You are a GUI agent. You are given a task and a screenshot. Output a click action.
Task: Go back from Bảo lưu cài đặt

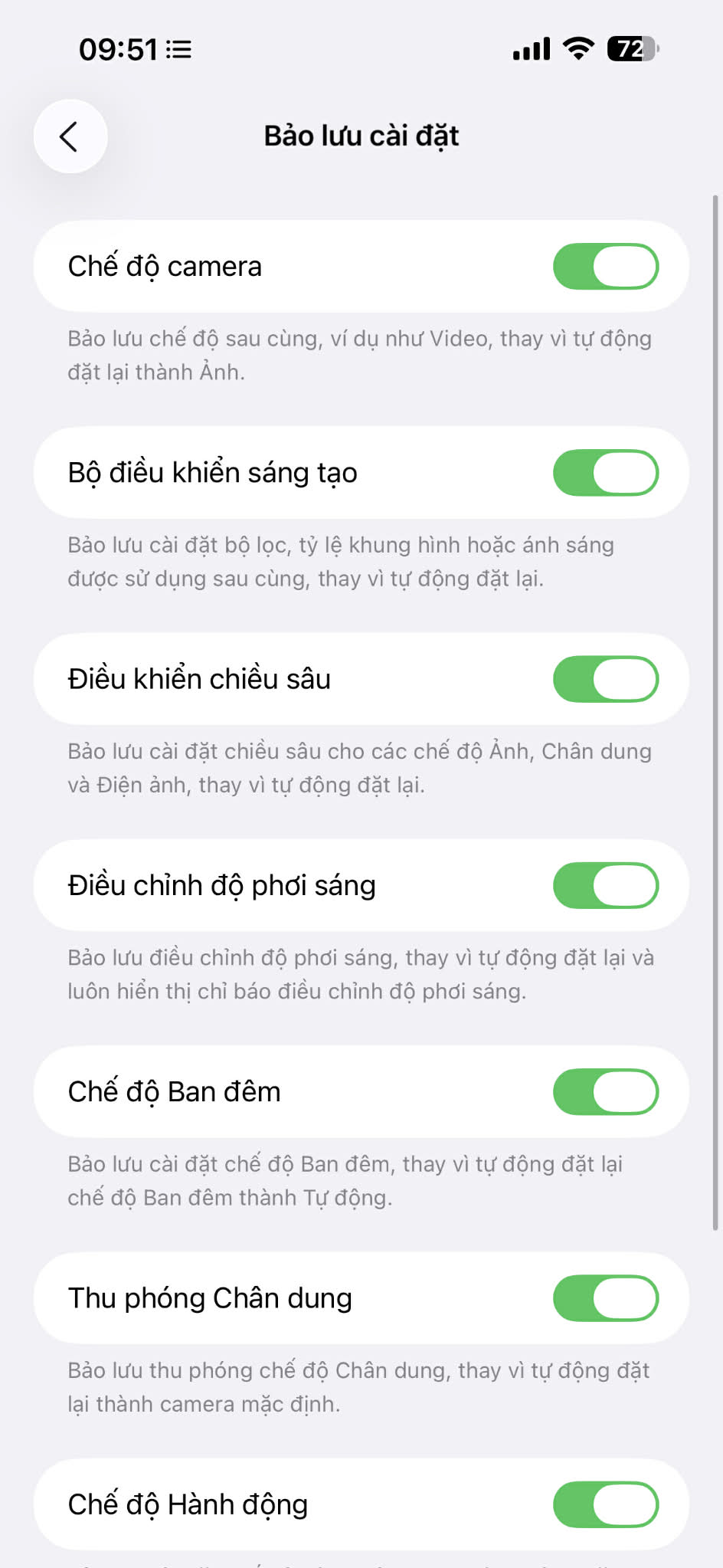70,137
